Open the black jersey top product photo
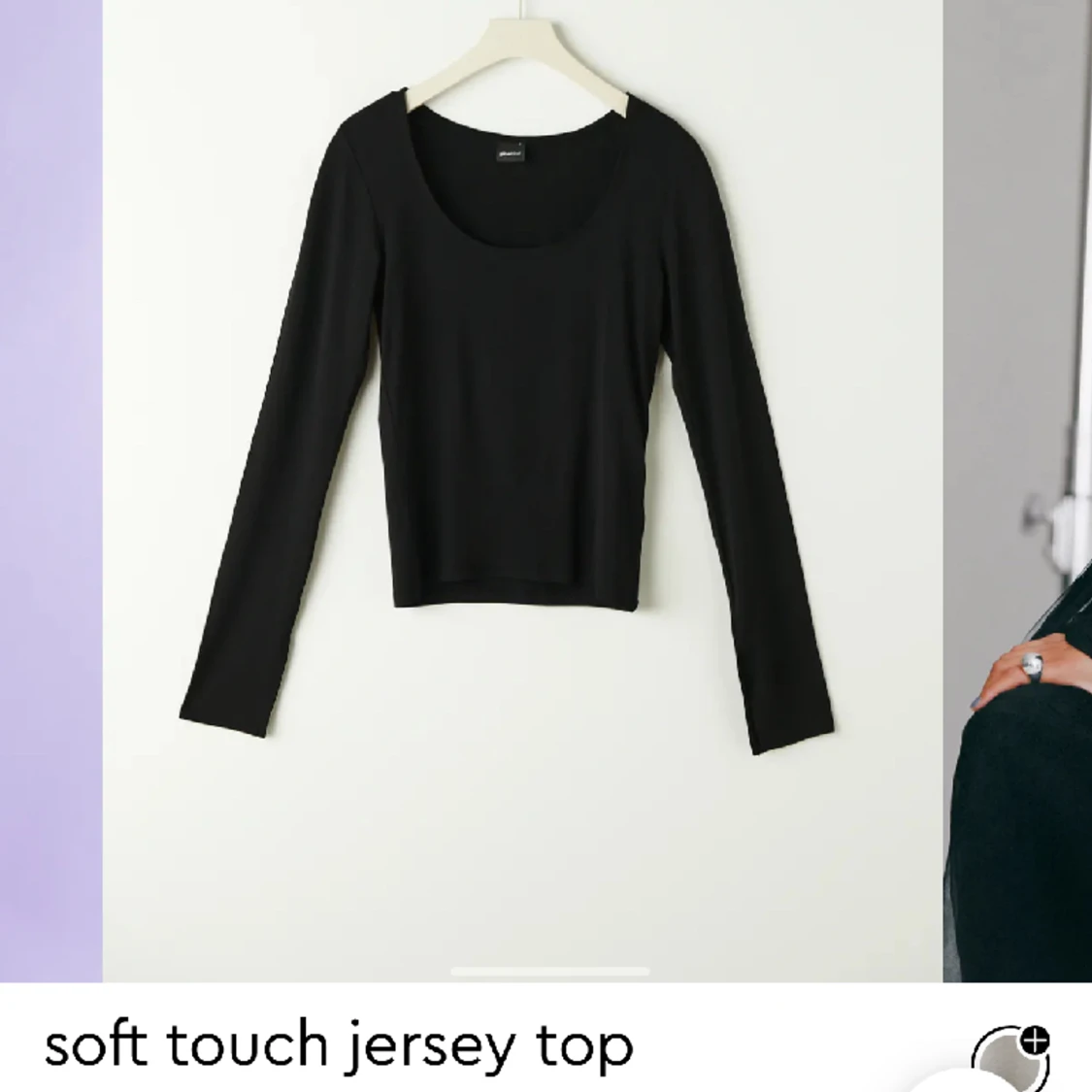1092x1092 pixels. (x=522, y=491)
